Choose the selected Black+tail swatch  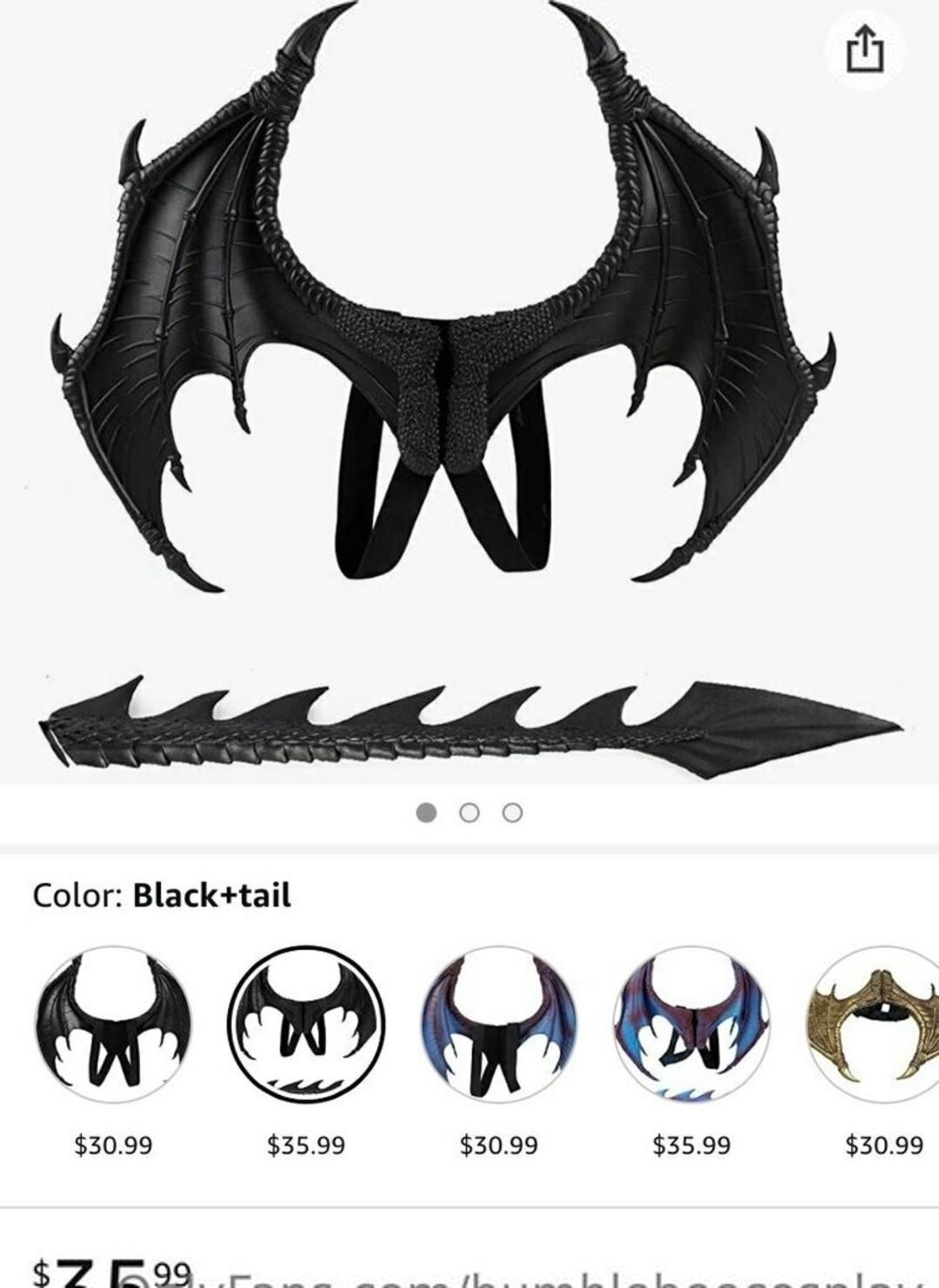(306, 1024)
